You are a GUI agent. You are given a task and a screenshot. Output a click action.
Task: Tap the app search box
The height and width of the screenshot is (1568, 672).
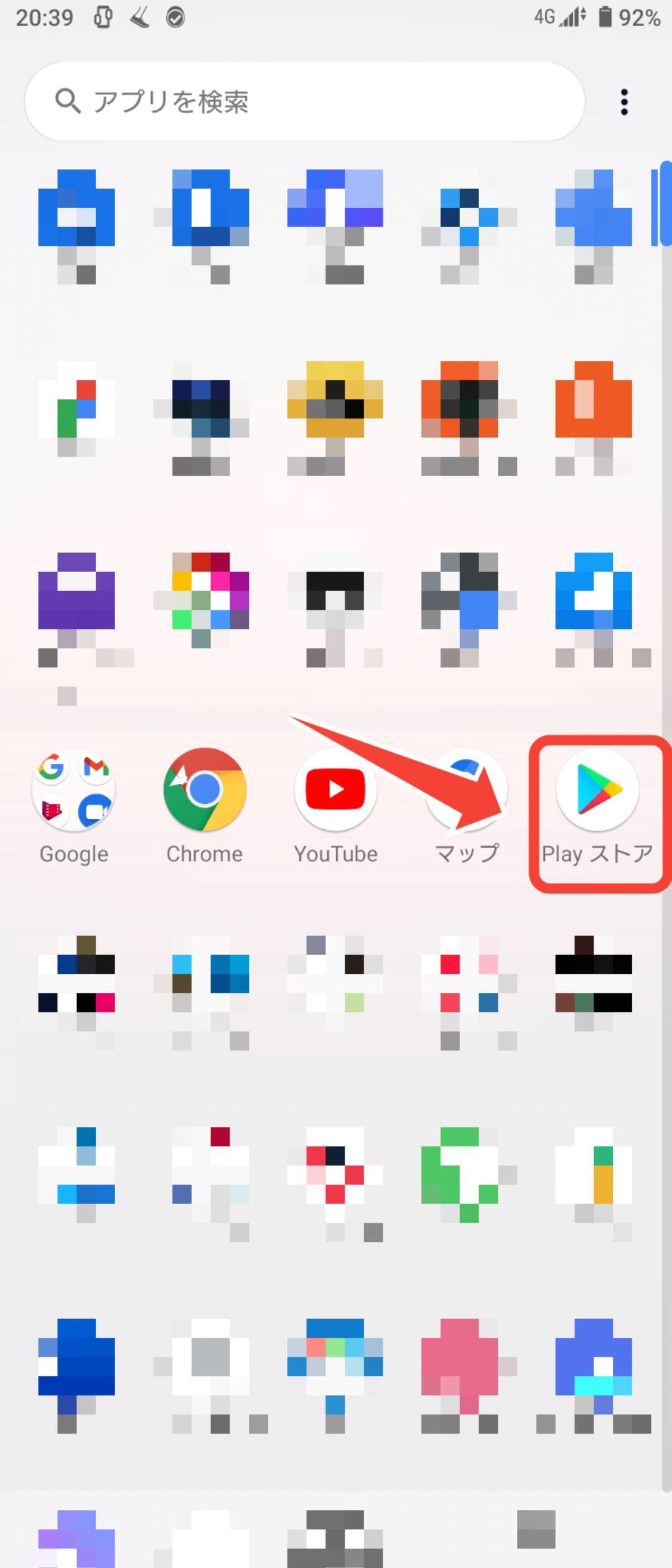pyautogui.click(x=305, y=101)
